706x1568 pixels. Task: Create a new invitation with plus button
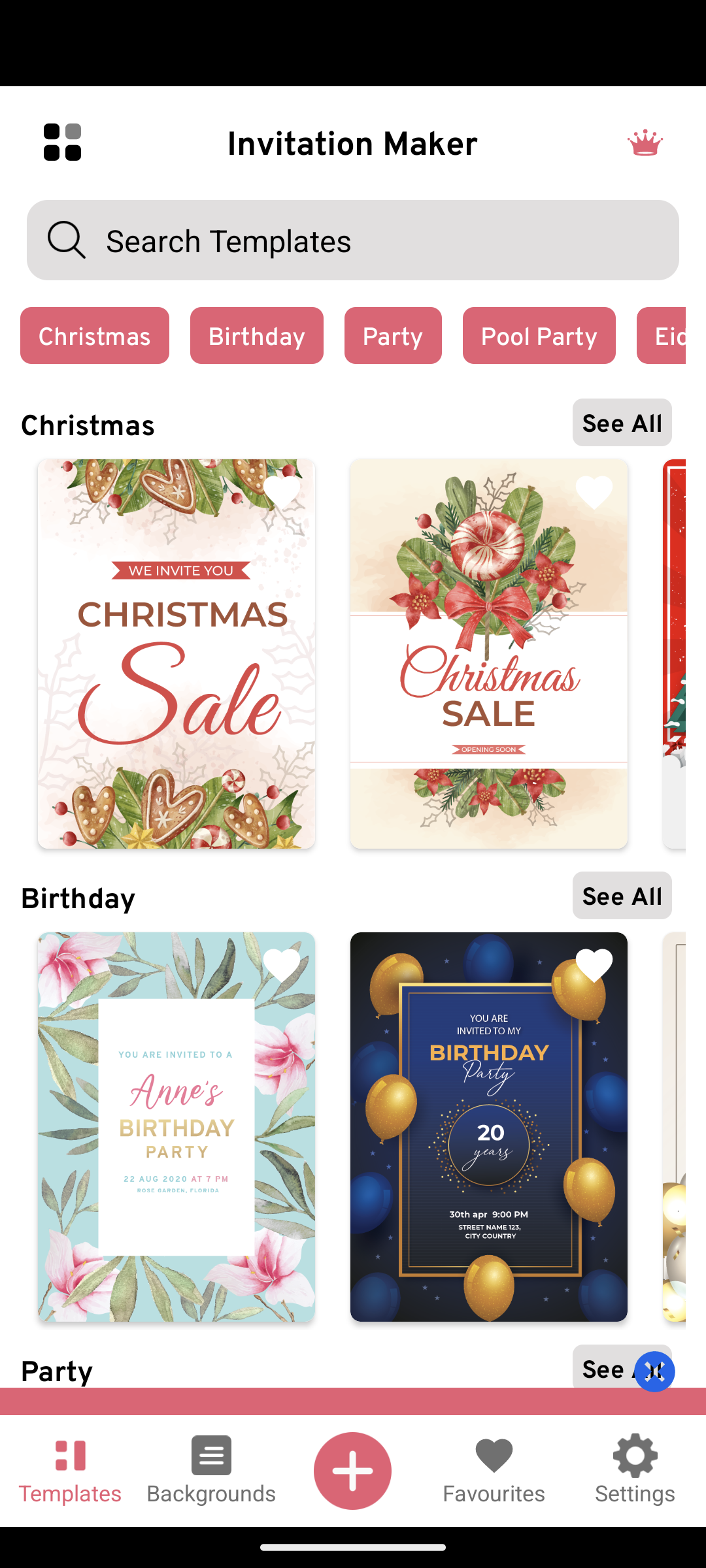pos(352,1471)
